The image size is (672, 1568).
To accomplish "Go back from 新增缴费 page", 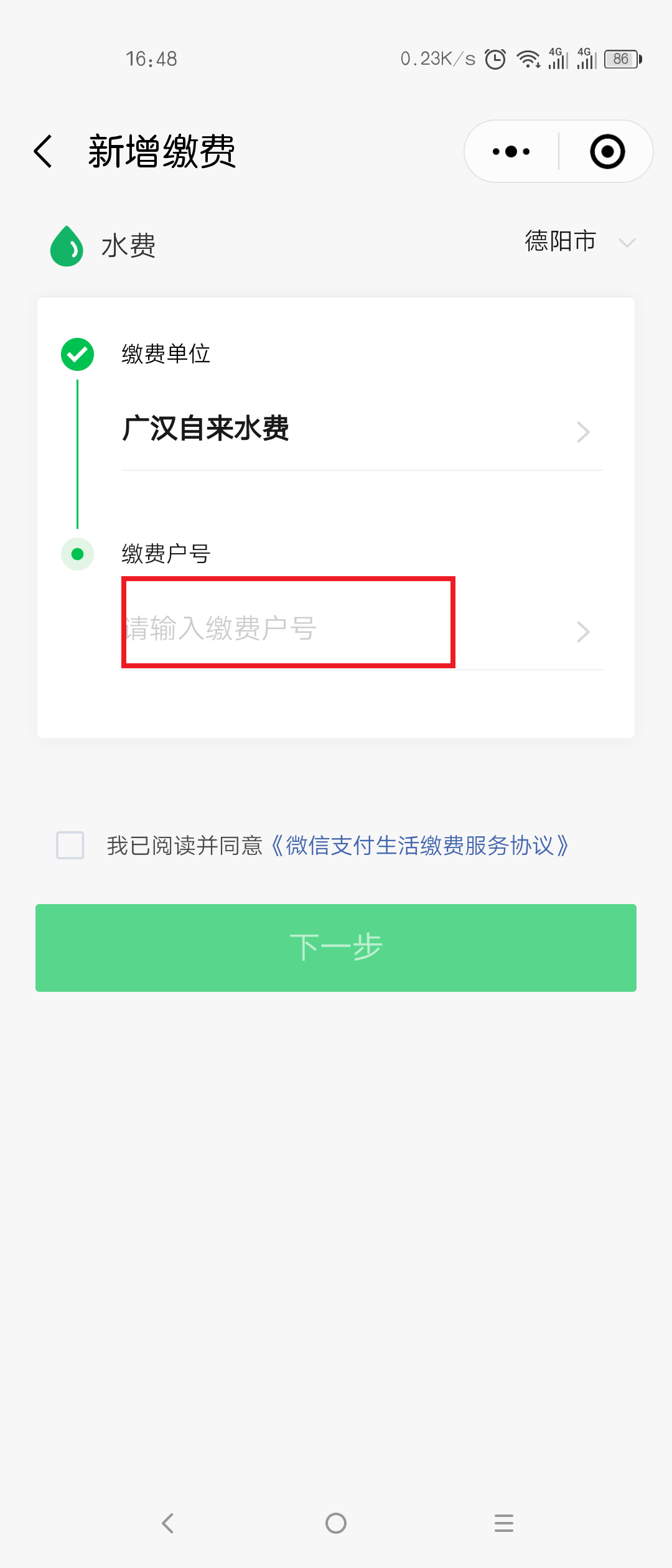I will [x=43, y=151].
